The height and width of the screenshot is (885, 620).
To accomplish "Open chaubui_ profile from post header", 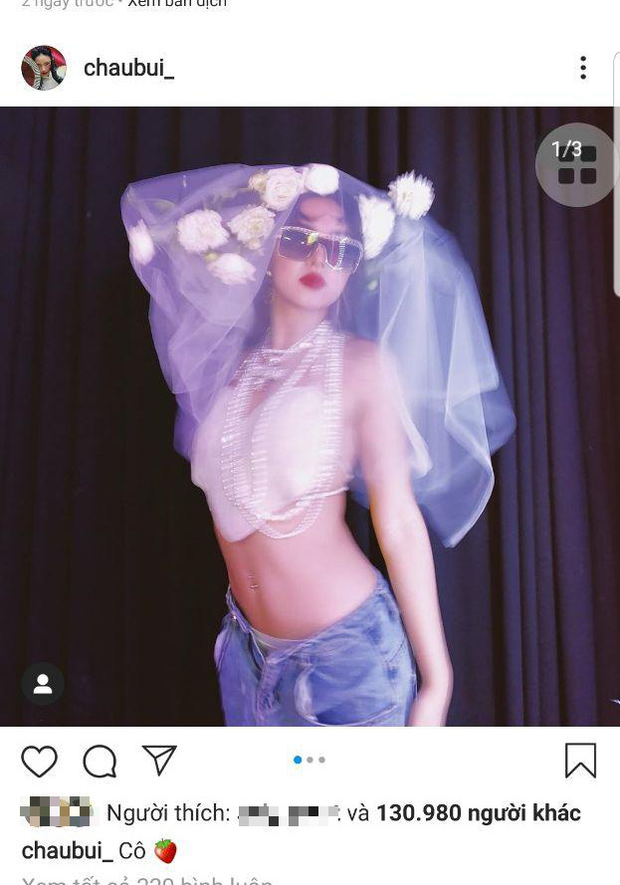I will point(128,68).
